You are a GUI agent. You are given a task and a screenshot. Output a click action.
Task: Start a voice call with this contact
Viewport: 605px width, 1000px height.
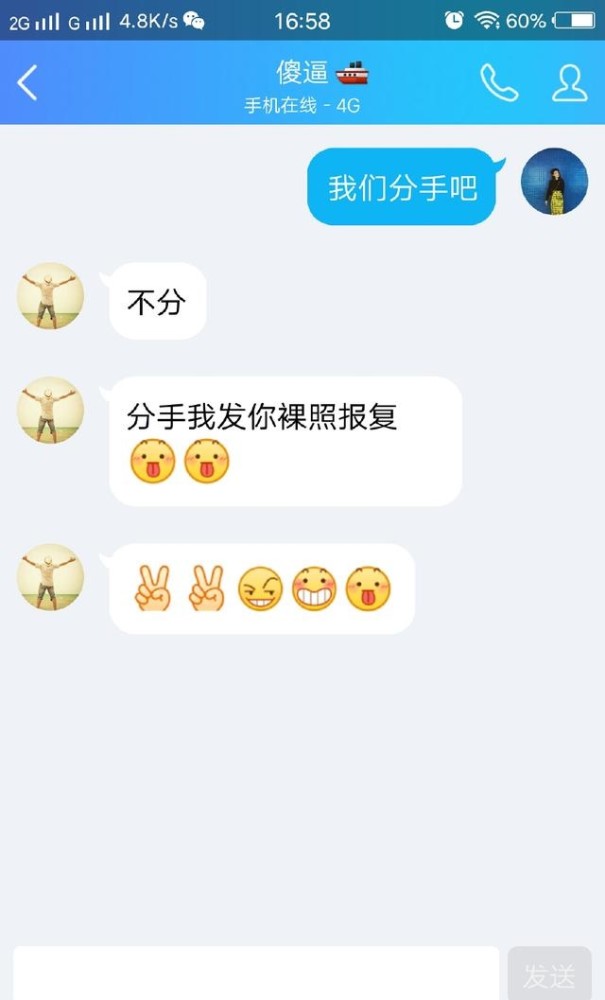[498, 83]
